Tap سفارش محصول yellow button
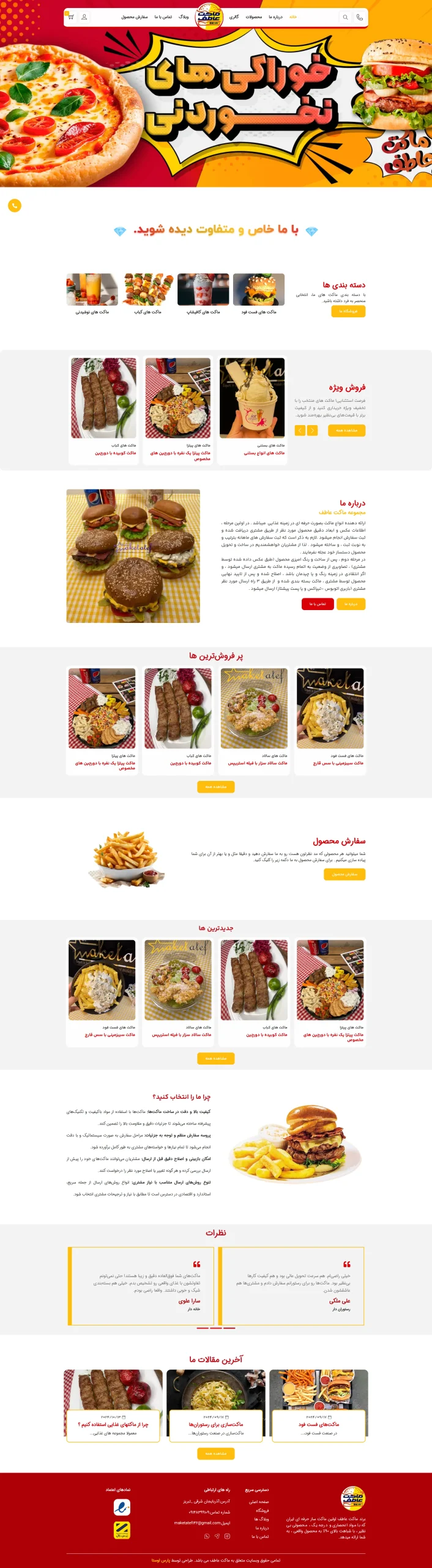 pyautogui.click(x=344, y=874)
